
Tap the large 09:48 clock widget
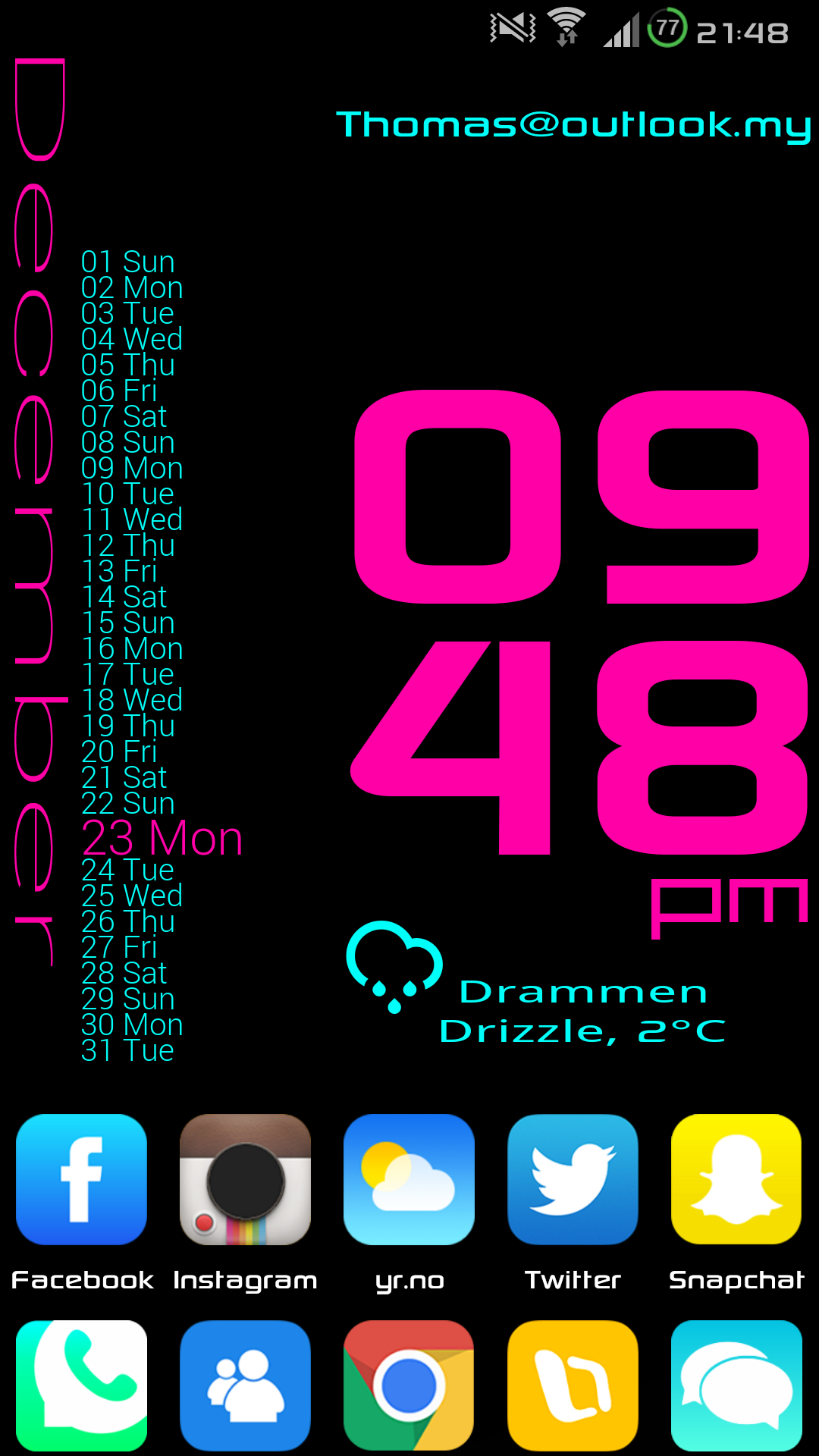pos(582,664)
